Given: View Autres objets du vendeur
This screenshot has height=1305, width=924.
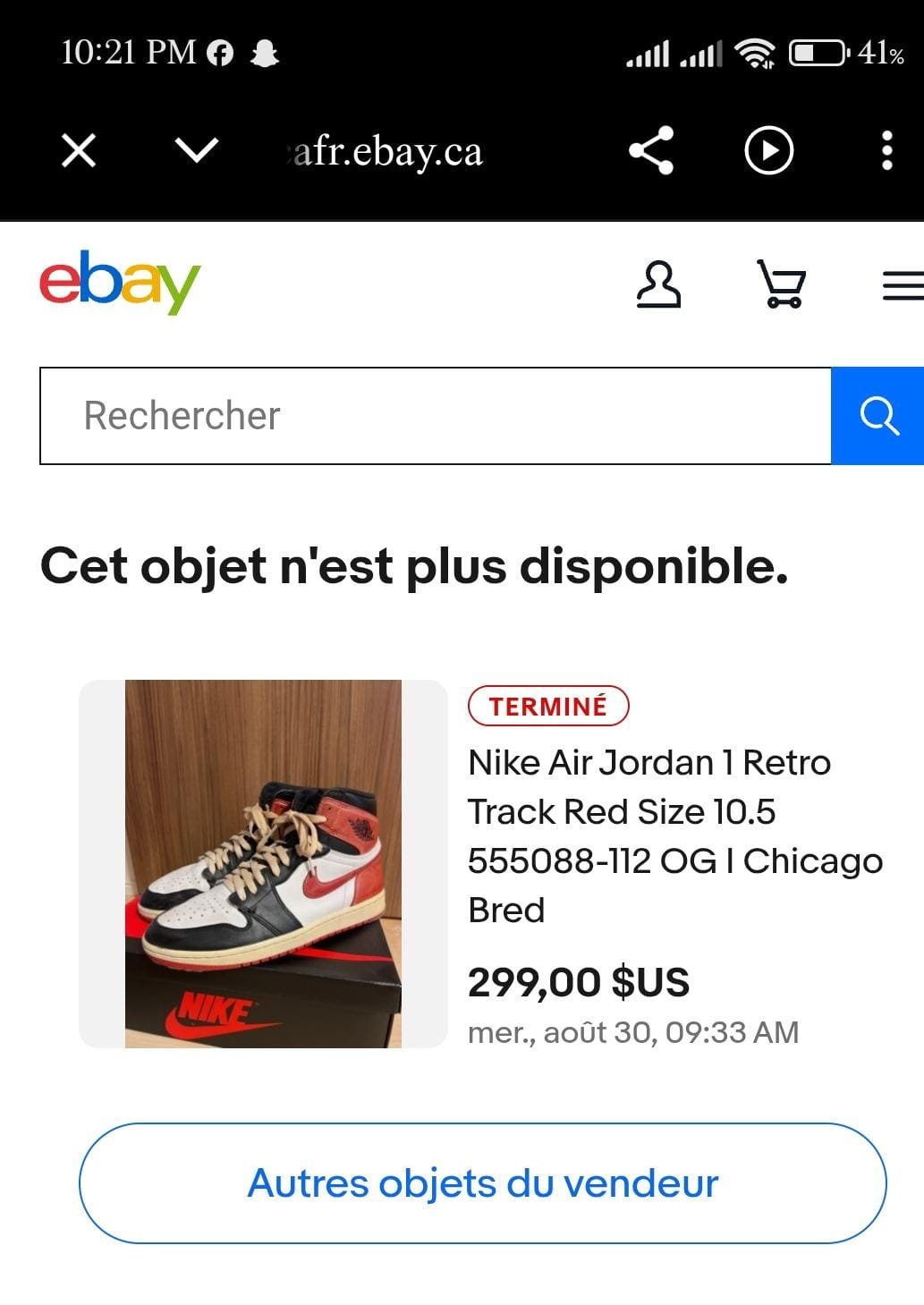Looking at the screenshot, I should click(x=483, y=1182).
